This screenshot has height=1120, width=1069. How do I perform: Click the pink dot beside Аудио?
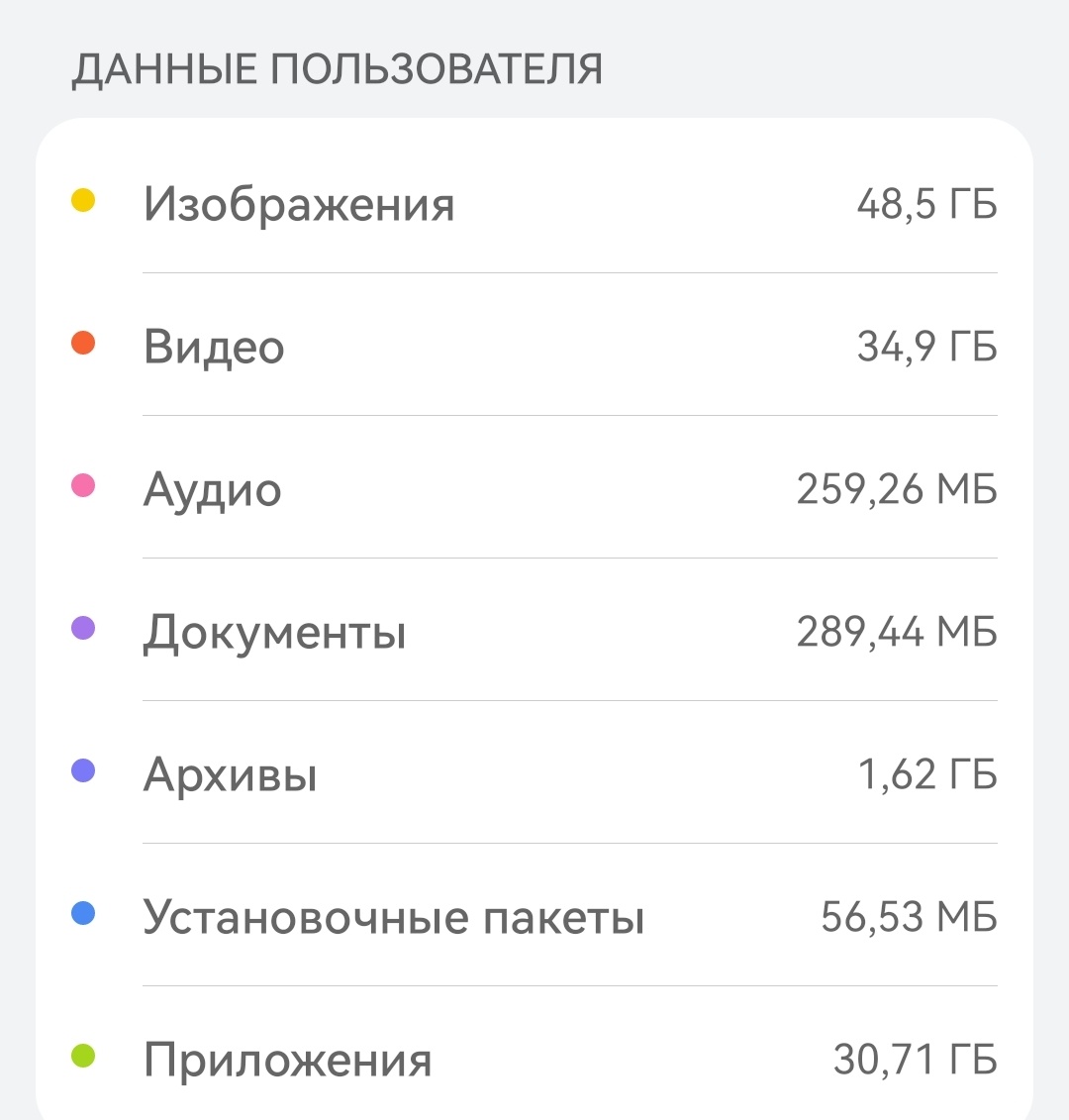(x=82, y=486)
